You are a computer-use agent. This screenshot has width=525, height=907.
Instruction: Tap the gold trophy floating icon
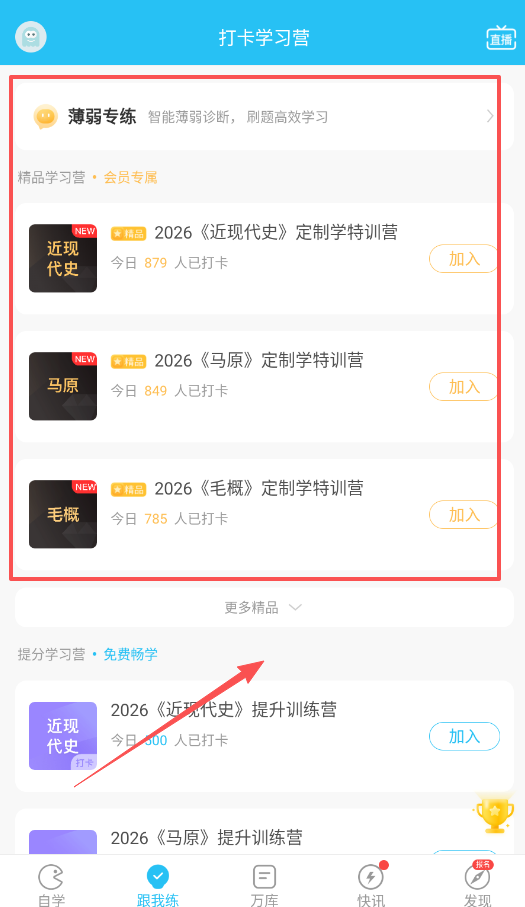tap(494, 814)
